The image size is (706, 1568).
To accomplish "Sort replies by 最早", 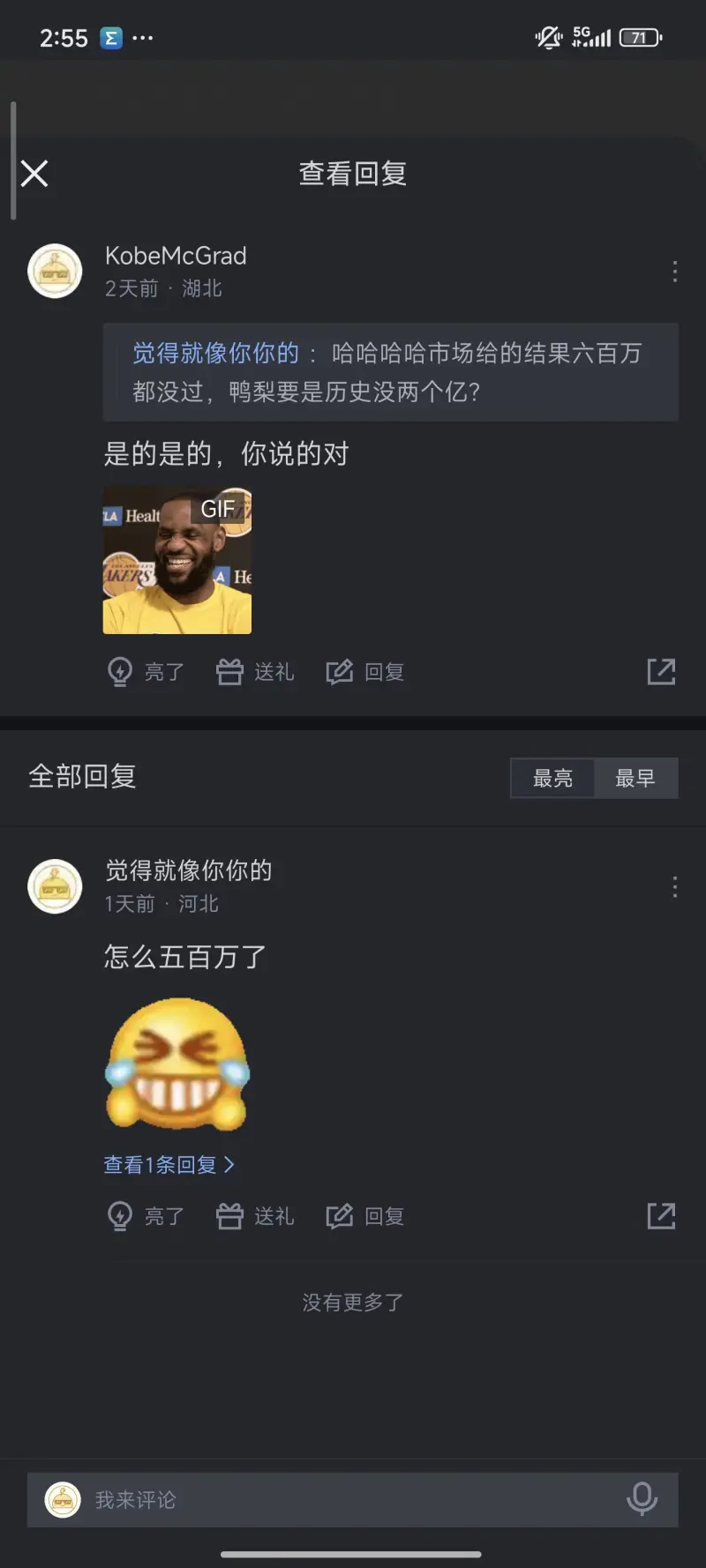I will [635, 778].
